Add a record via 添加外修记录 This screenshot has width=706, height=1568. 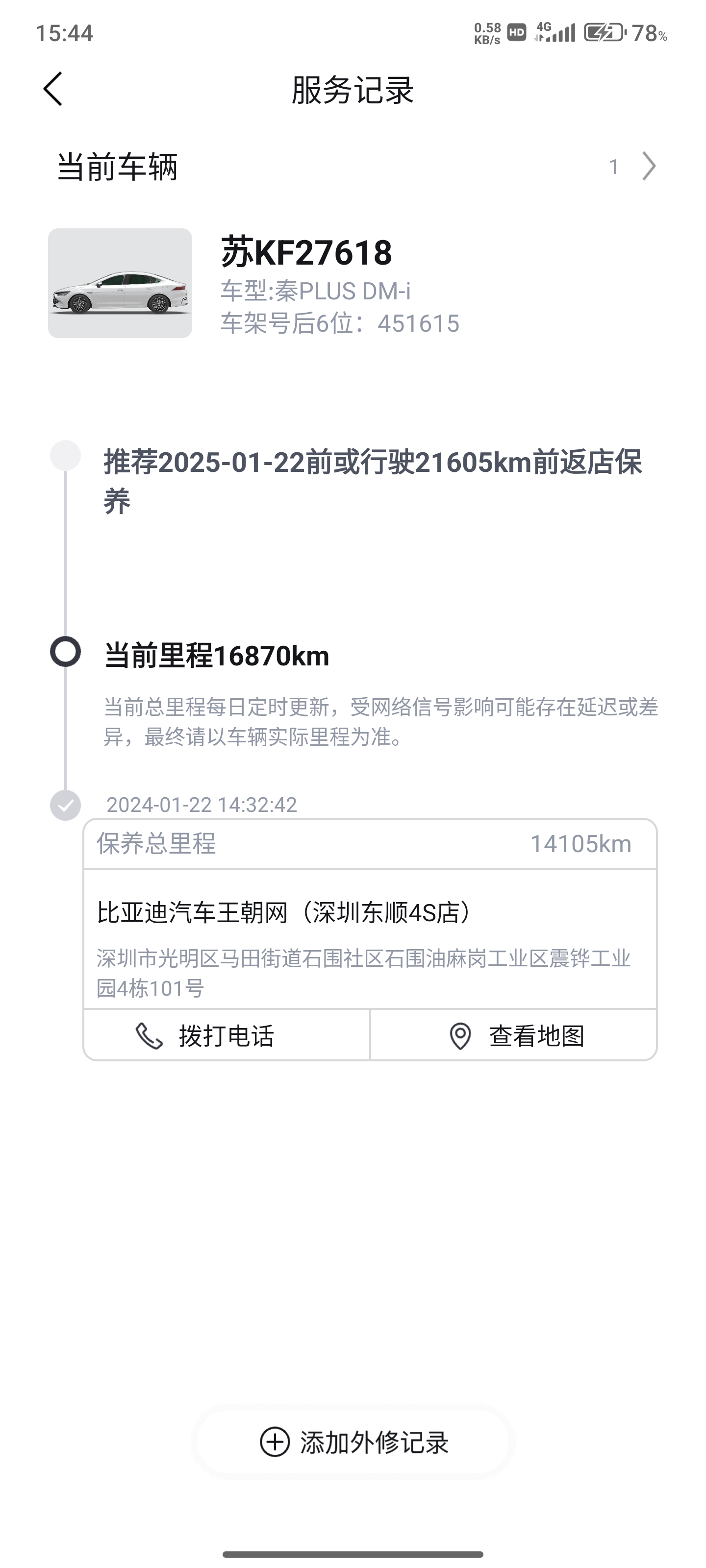coord(353,1442)
